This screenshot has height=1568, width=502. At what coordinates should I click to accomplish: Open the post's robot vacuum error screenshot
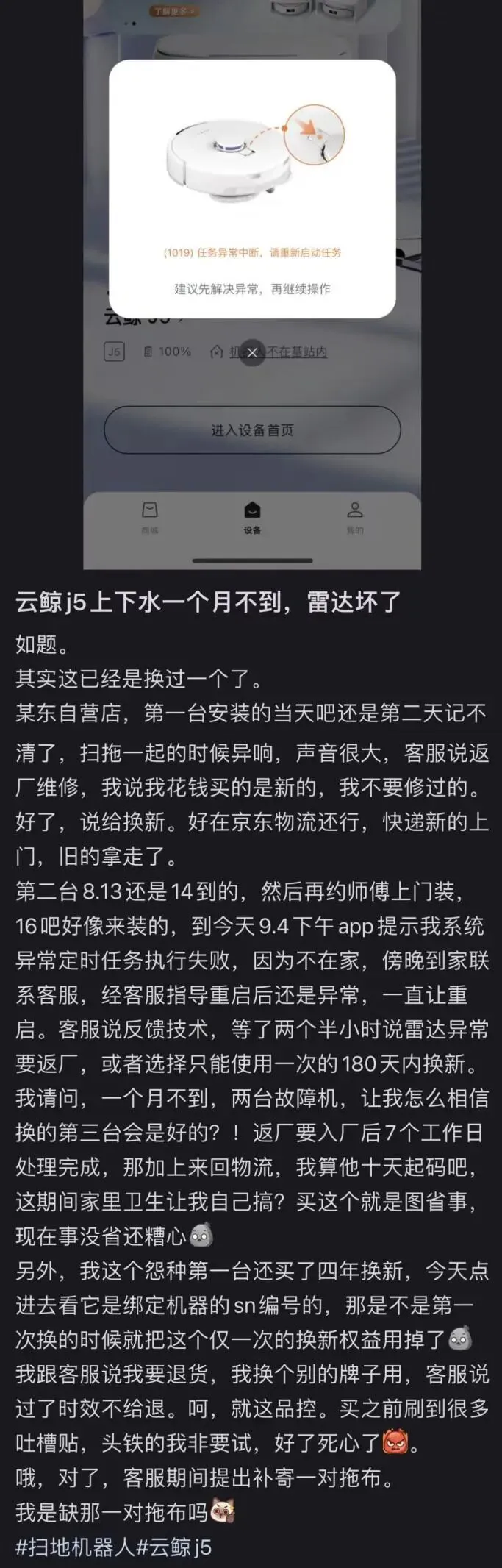click(251, 284)
